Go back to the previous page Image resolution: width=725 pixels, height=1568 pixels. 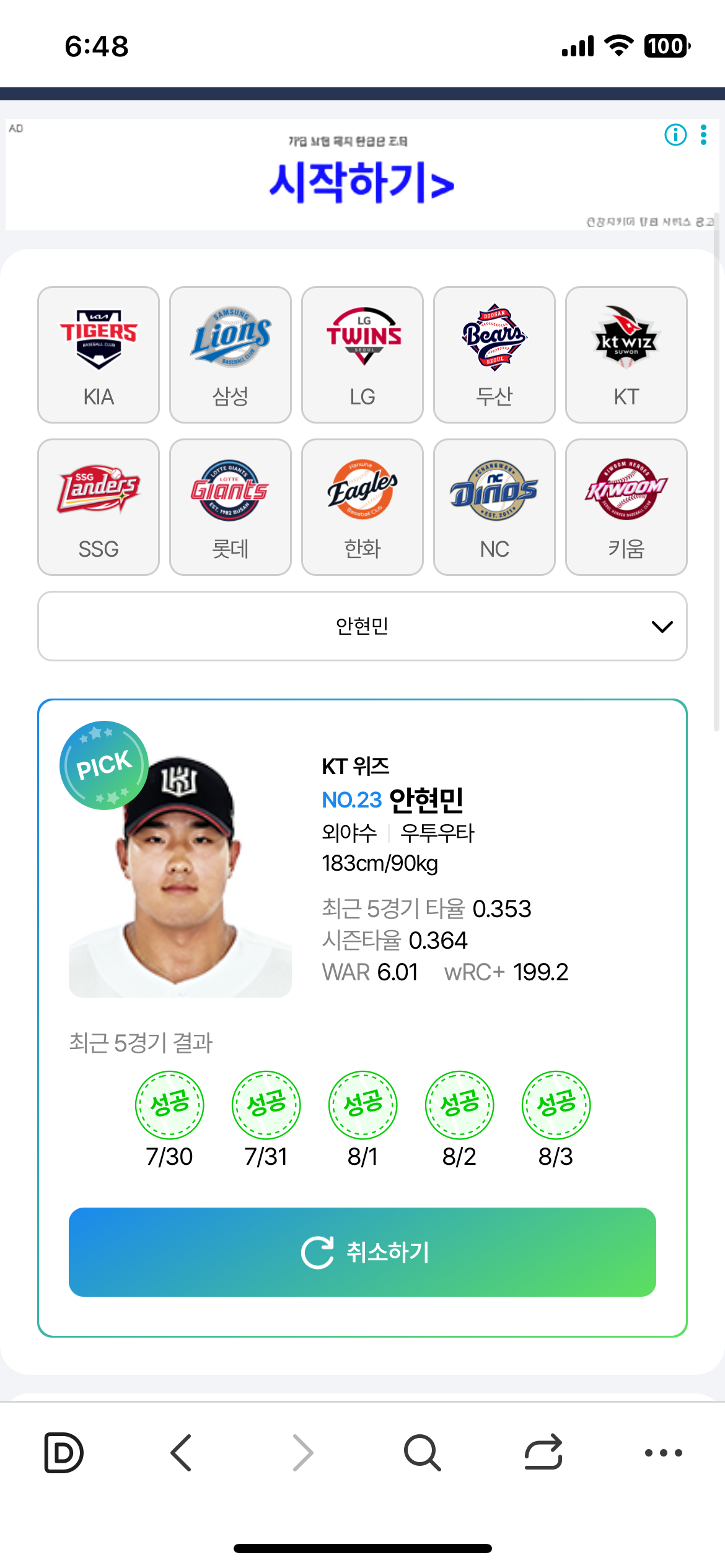pyautogui.click(x=181, y=1452)
